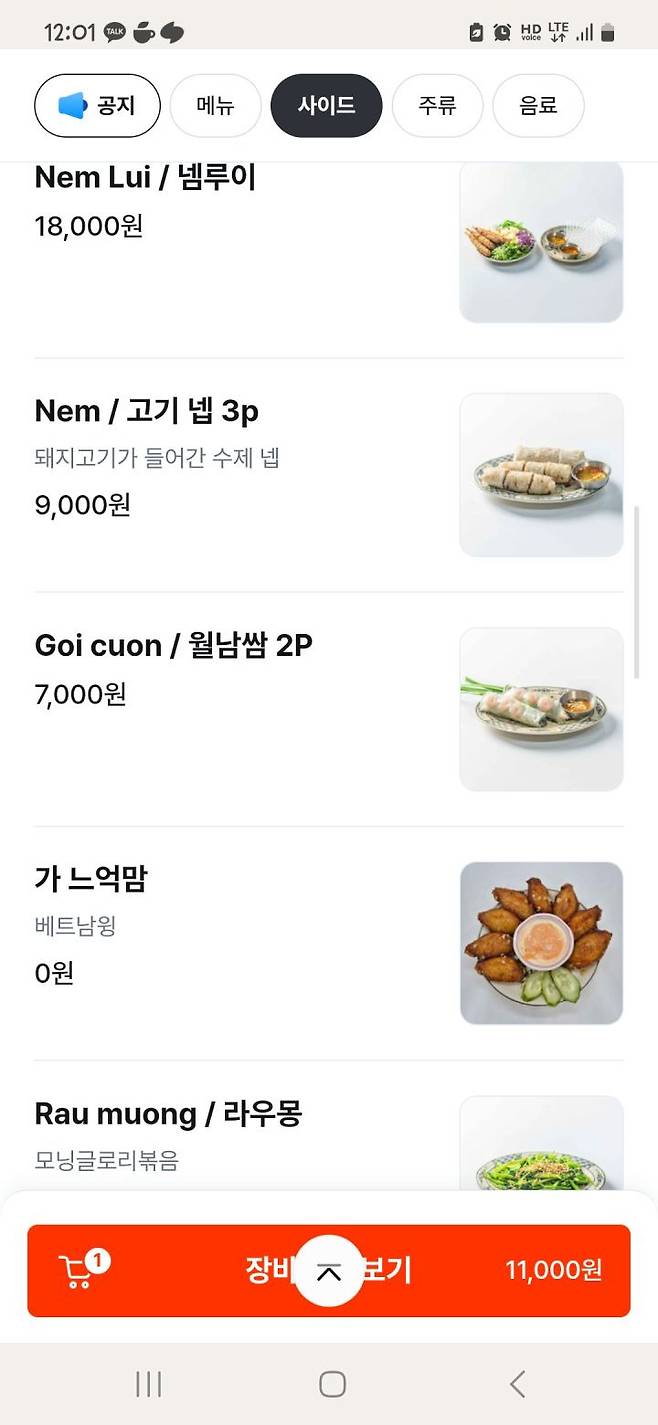Screen dimensions: 658x1425
Task: Go to the 음료 tab
Action: (x=538, y=105)
